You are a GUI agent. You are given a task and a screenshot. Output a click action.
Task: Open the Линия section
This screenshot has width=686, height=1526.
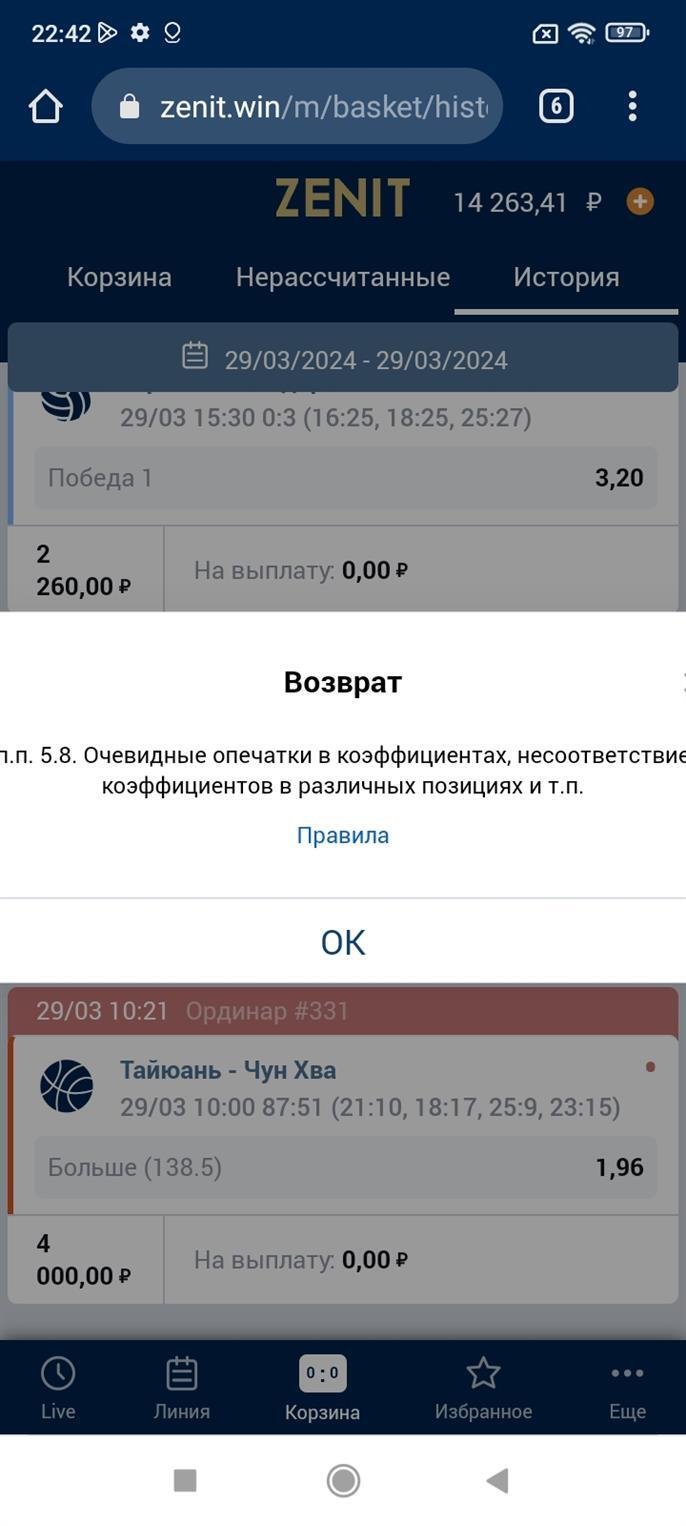point(181,1388)
